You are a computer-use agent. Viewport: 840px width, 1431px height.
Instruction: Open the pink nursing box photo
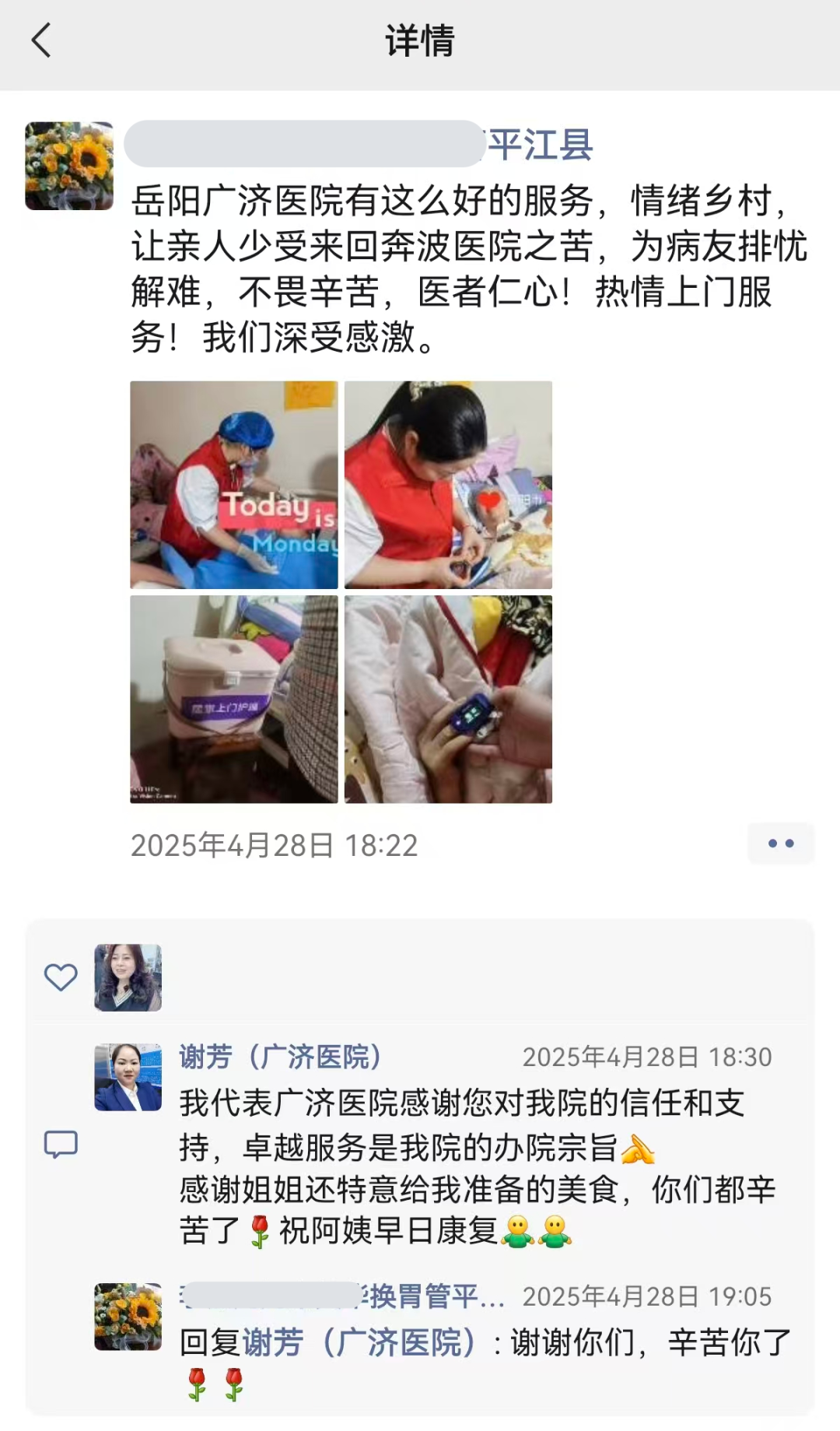pyautogui.click(x=234, y=699)
